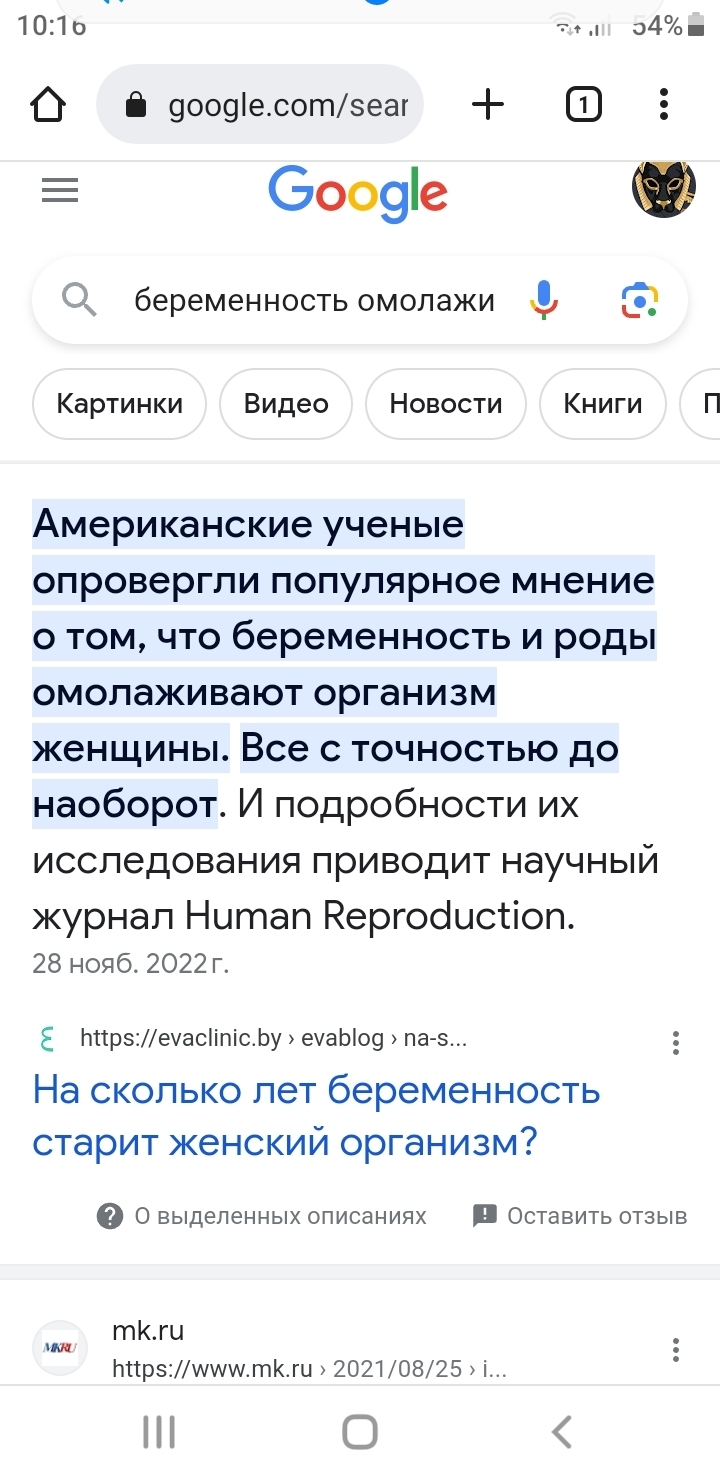The image size is (720, 1480).
Task: Select the Книги filter chip
Action: coord(603,404)
